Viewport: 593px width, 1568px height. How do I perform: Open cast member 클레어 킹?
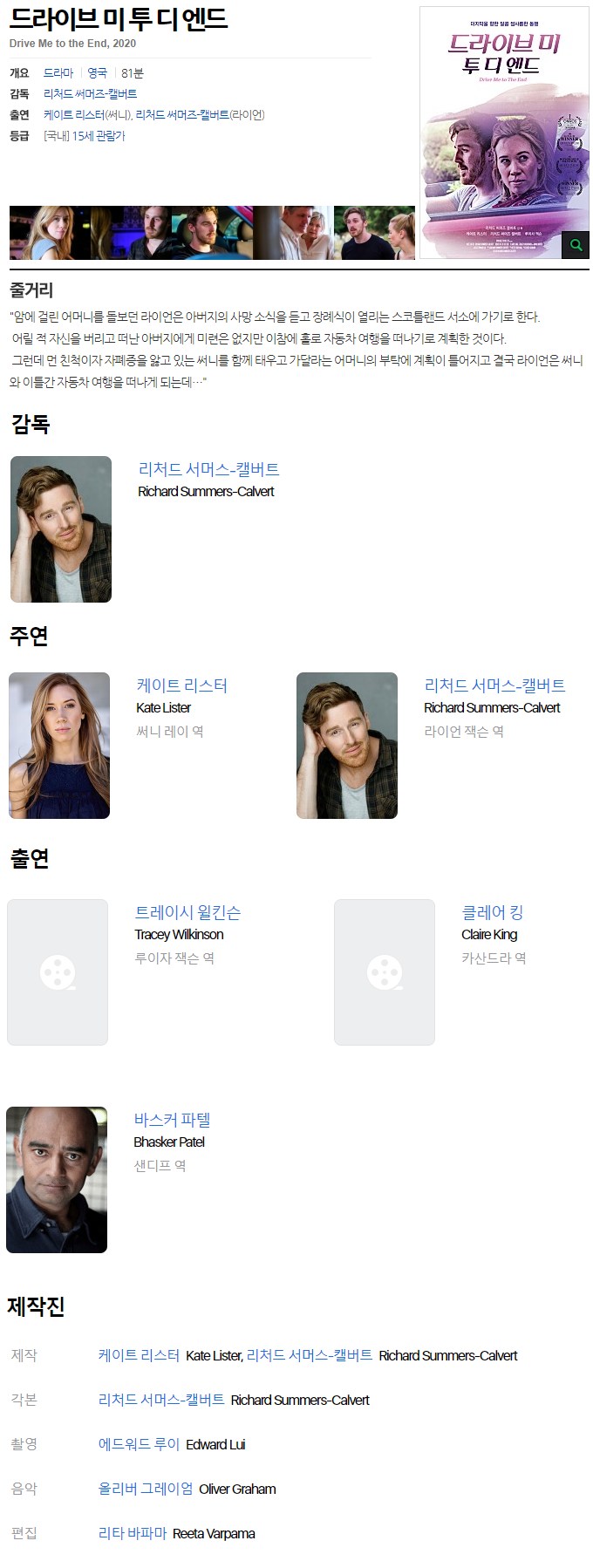[492, 912]
